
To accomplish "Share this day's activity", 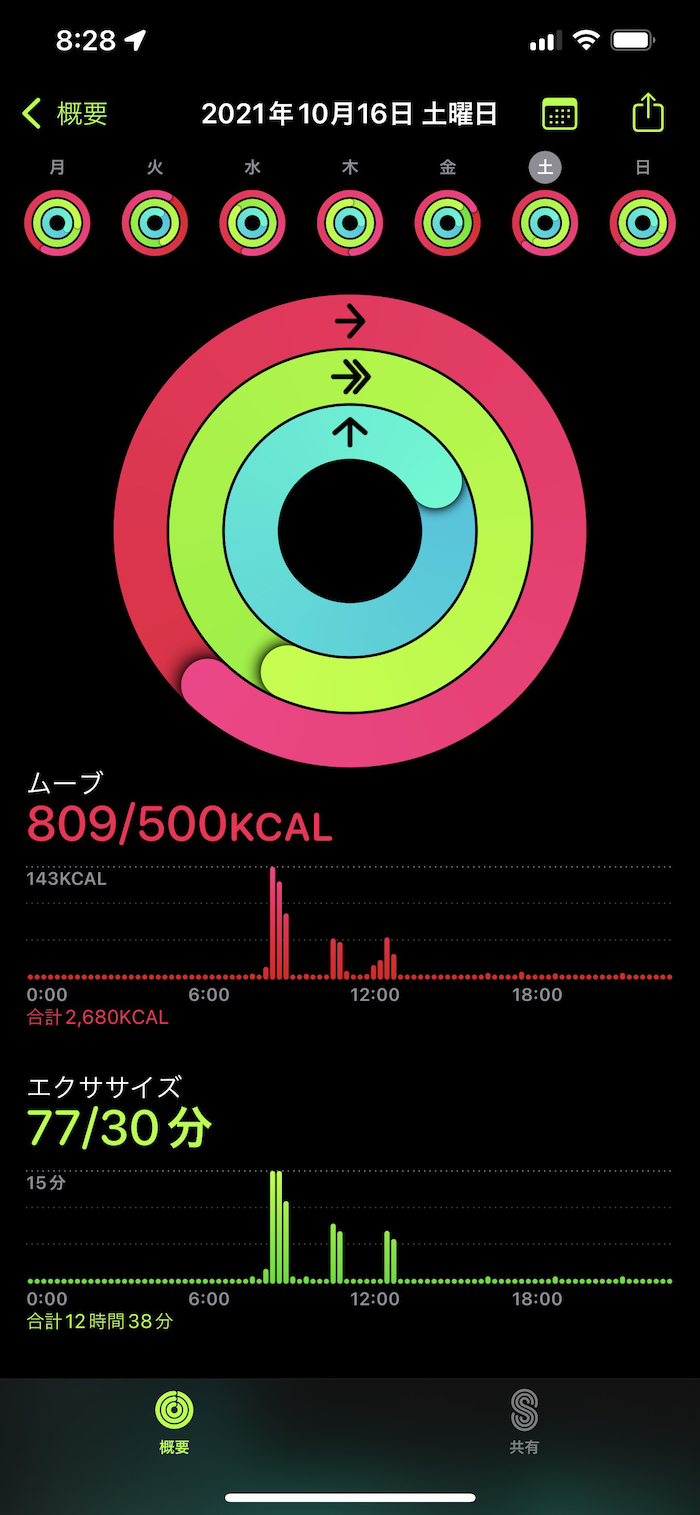I will pos(648,112).
